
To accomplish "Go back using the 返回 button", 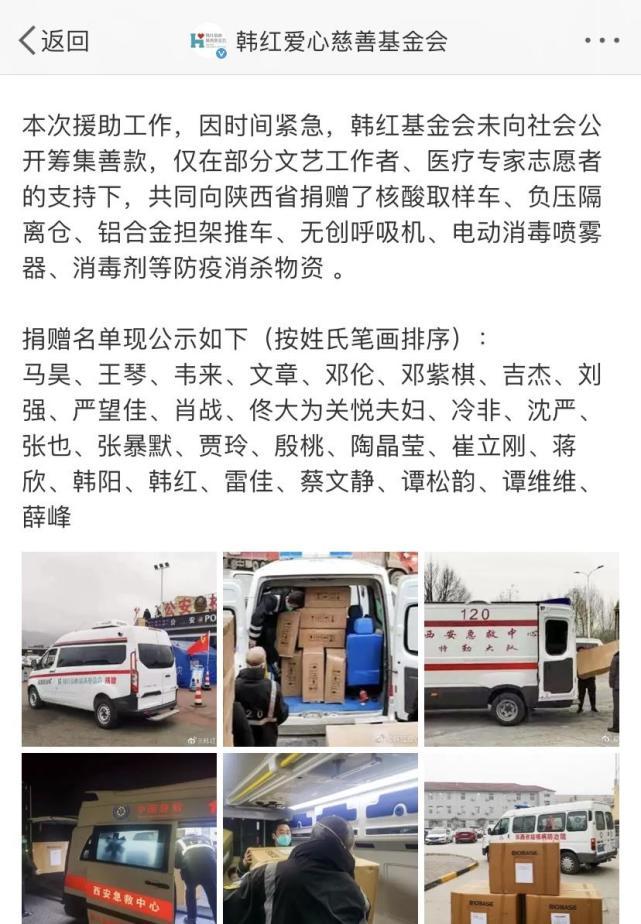I will (x=54, y=41).
